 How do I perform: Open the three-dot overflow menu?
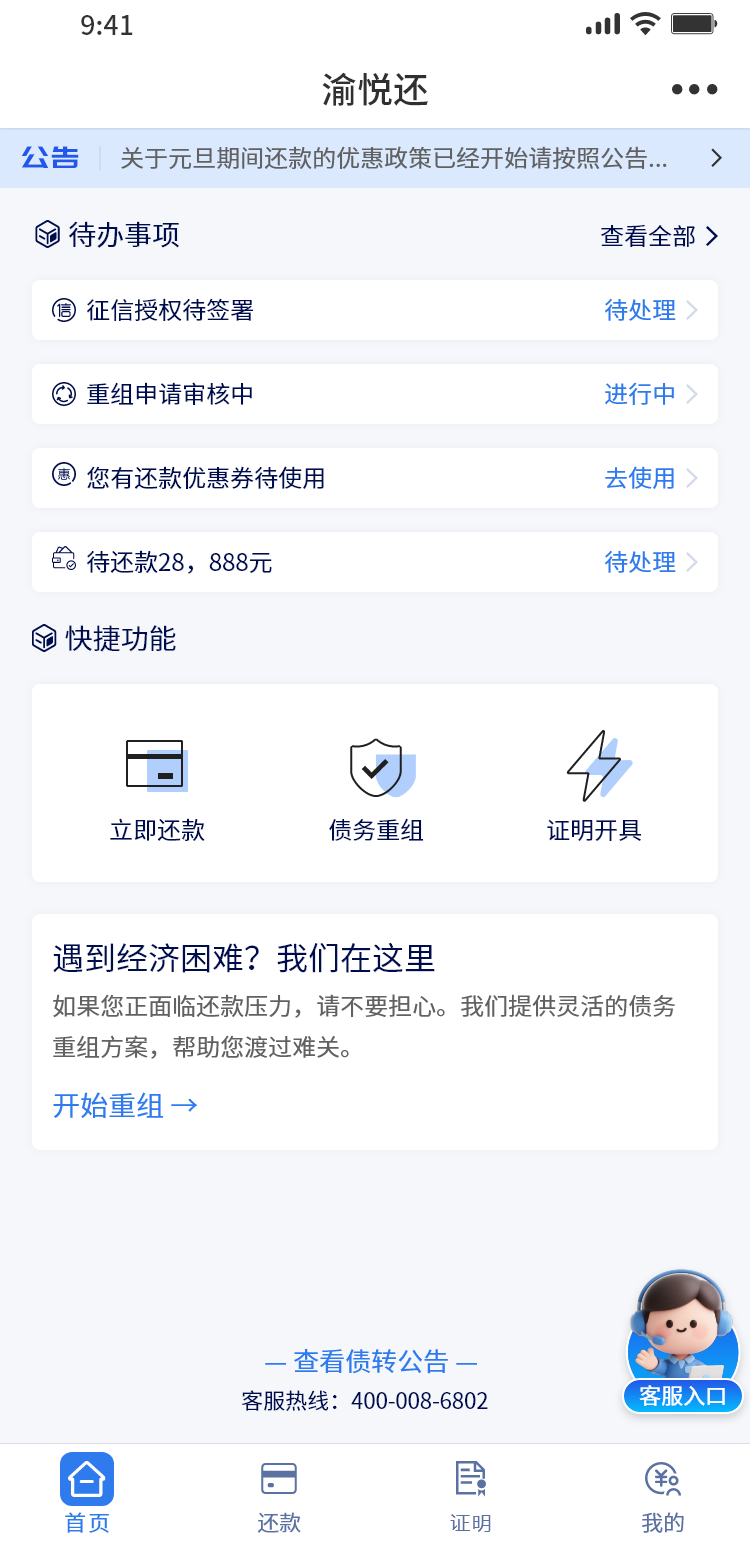coord(694,90)
